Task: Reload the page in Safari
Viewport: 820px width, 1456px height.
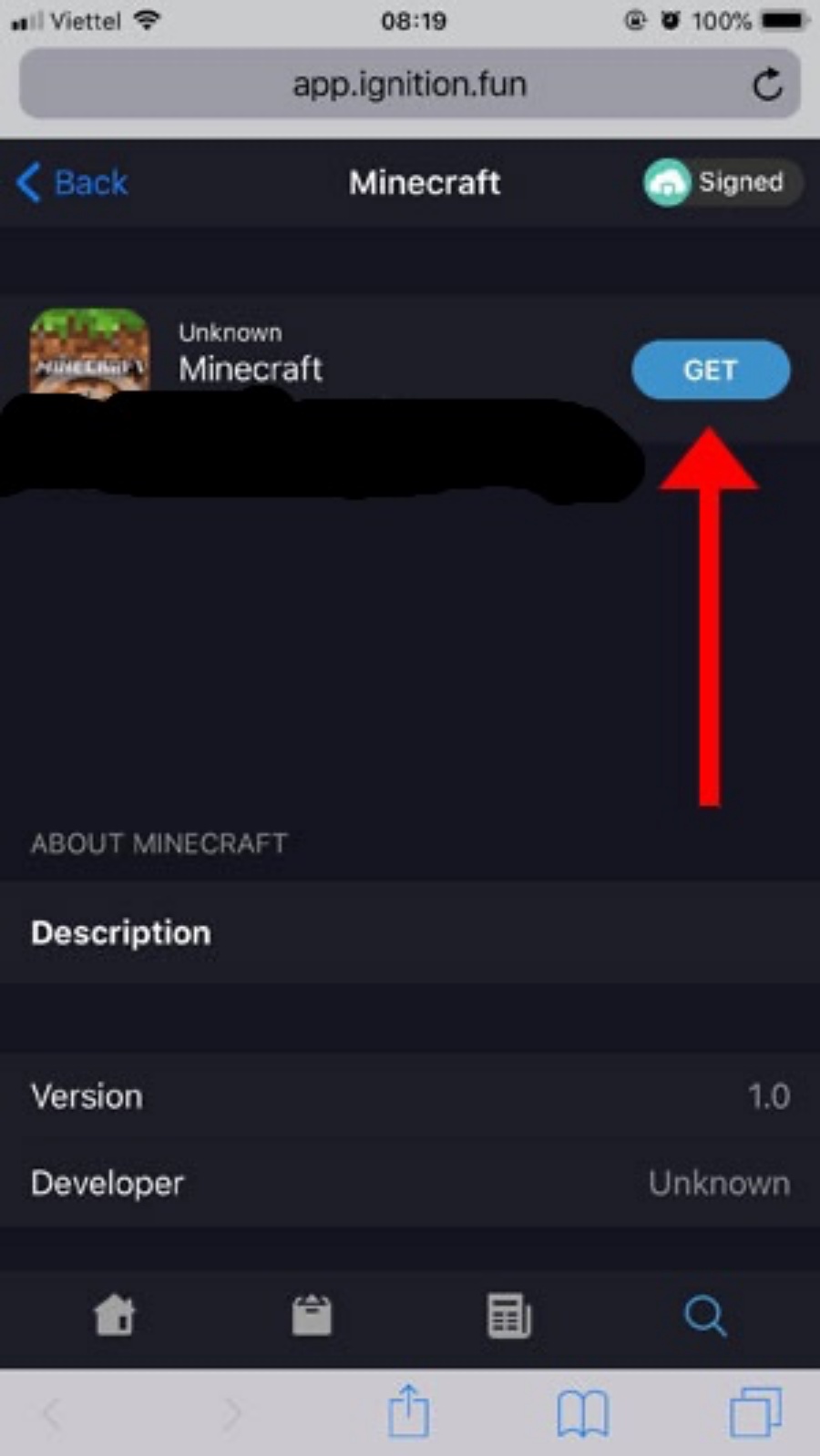Action: [767, 85]
